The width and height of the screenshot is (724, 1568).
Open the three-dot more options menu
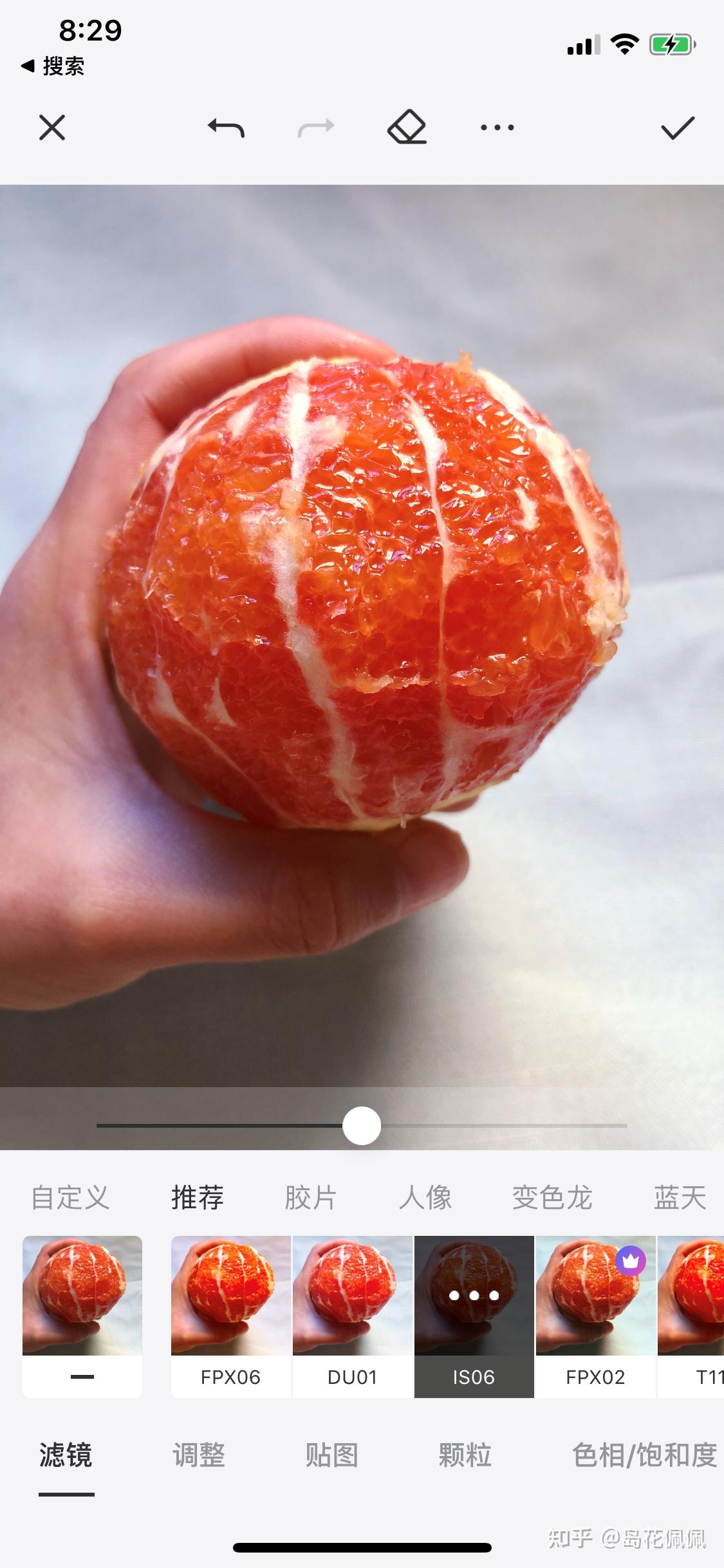497,127
